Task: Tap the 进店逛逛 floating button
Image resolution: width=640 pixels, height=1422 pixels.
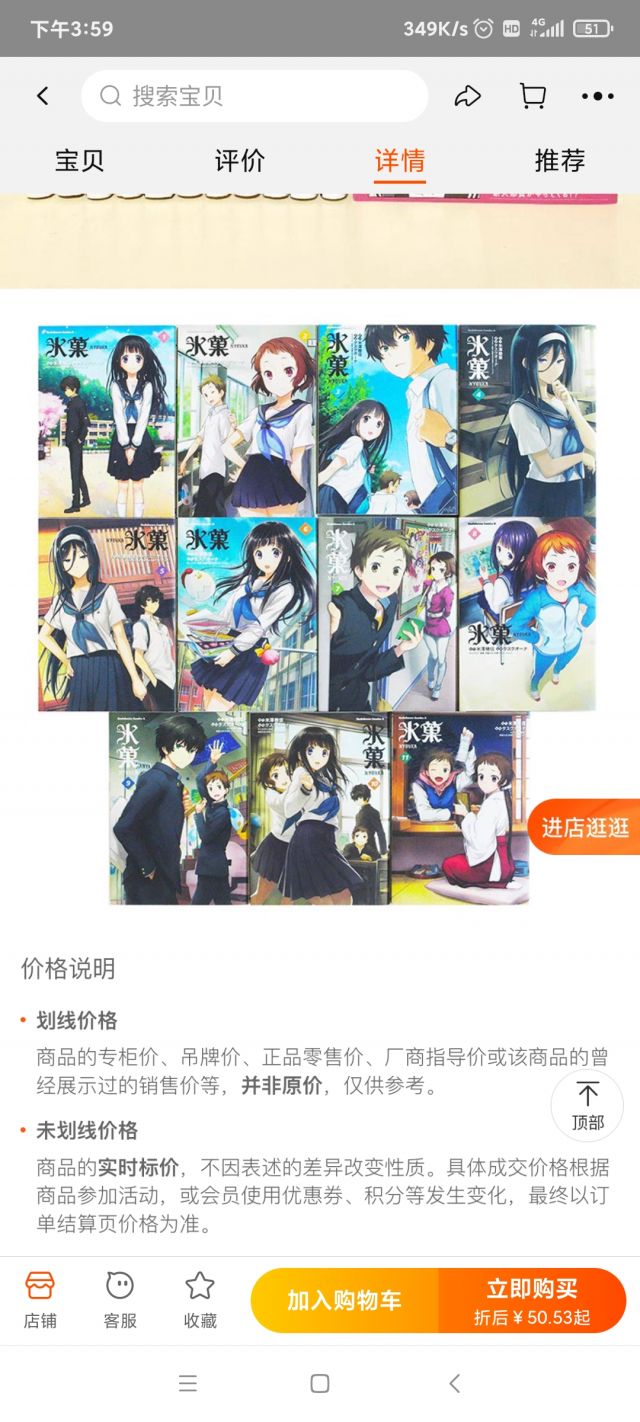Action: 585,827
